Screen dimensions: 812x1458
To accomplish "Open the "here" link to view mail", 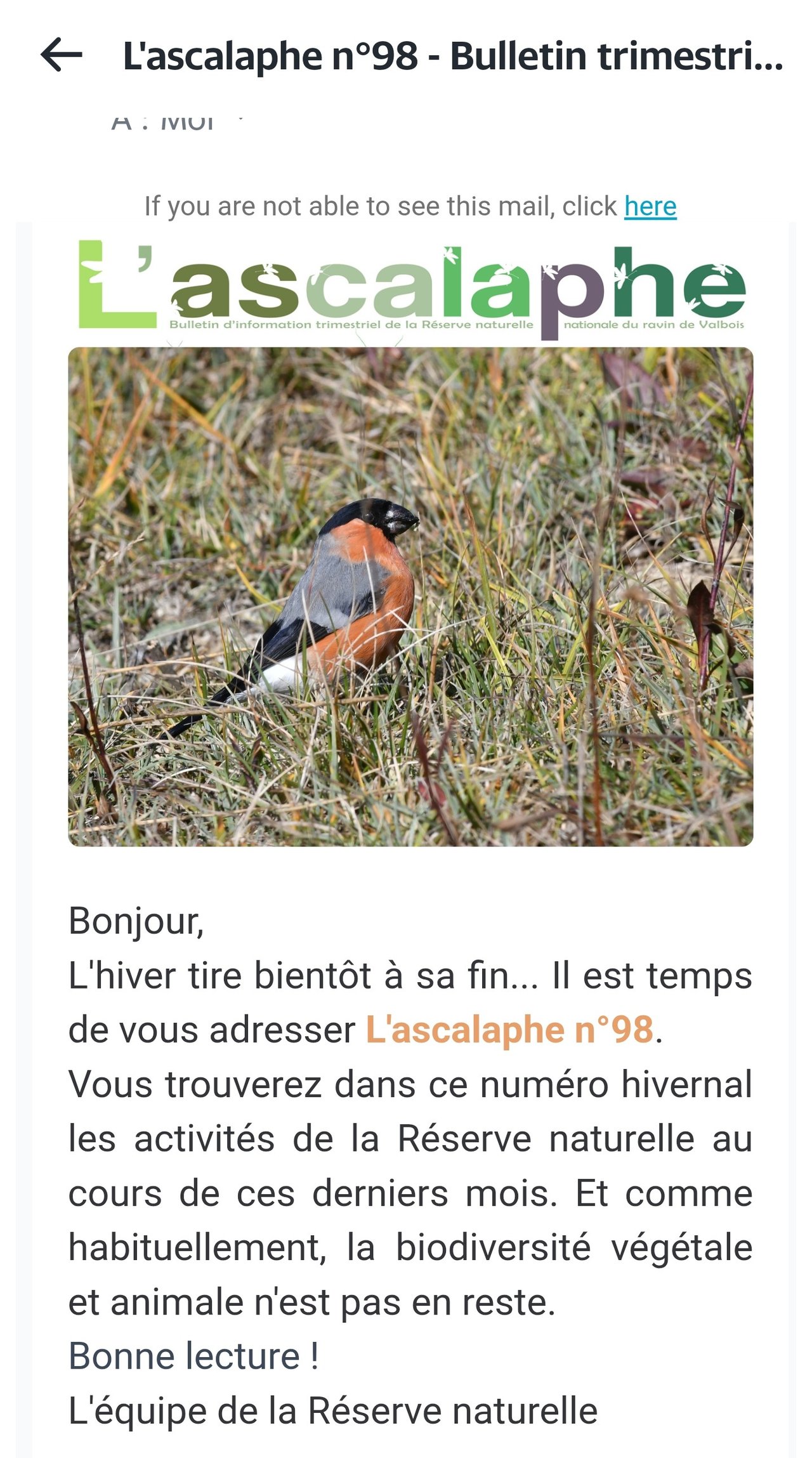I will click(650, 207).
